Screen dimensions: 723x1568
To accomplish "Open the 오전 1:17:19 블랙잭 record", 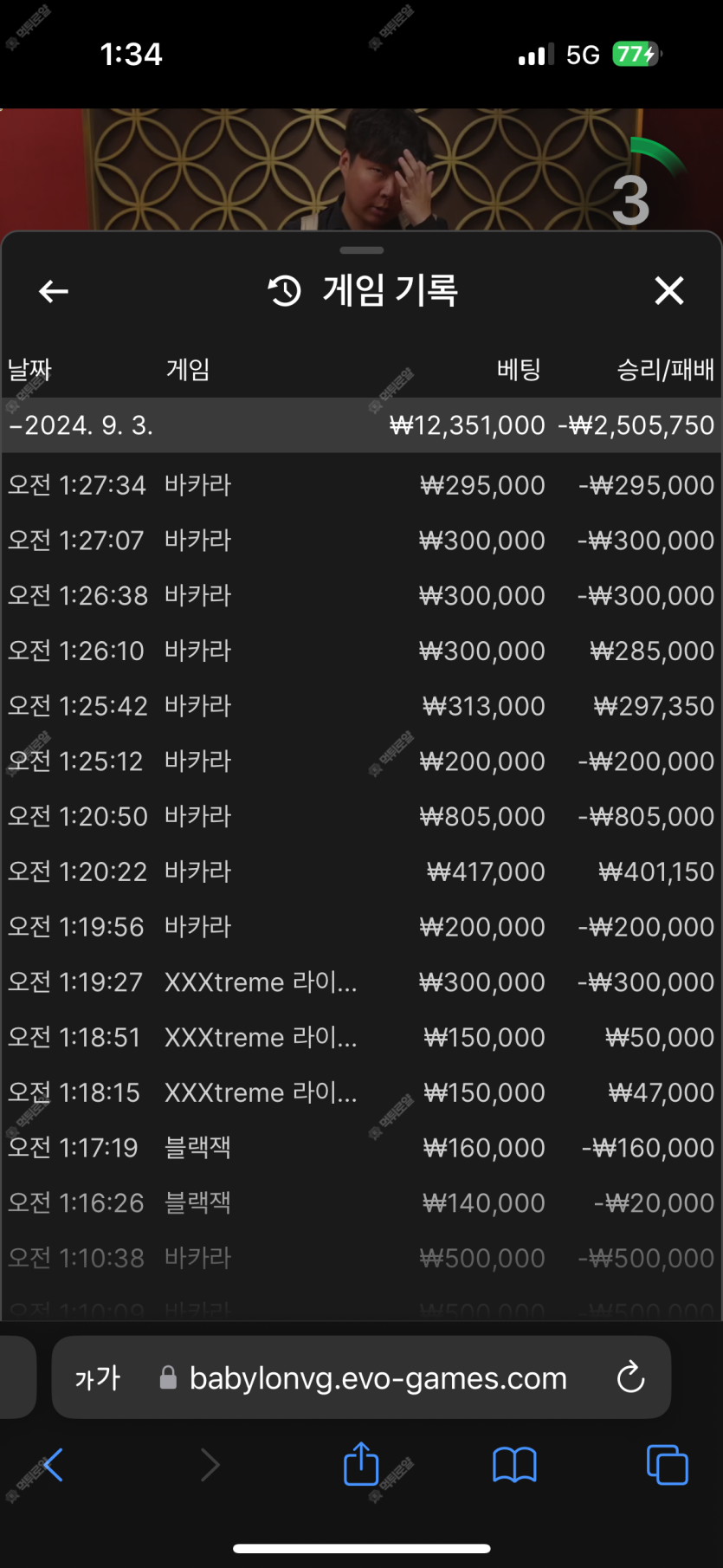I will click(361, 1148).
